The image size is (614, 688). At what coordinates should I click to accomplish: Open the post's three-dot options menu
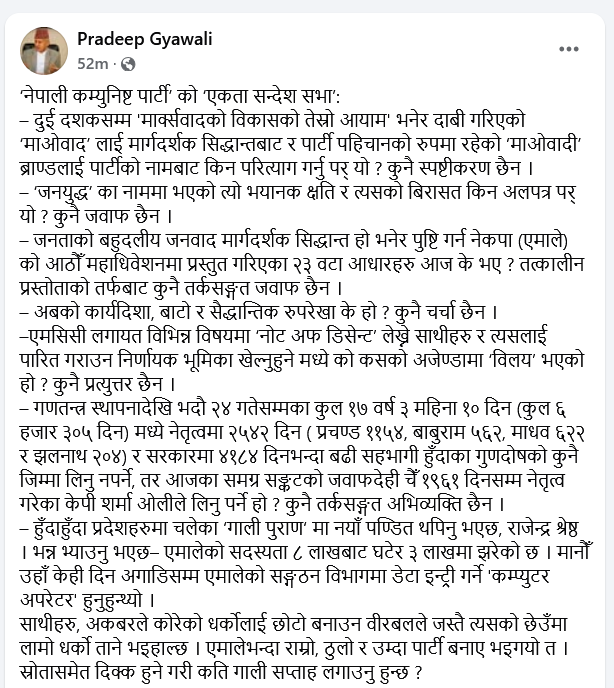tap(569, 48)
